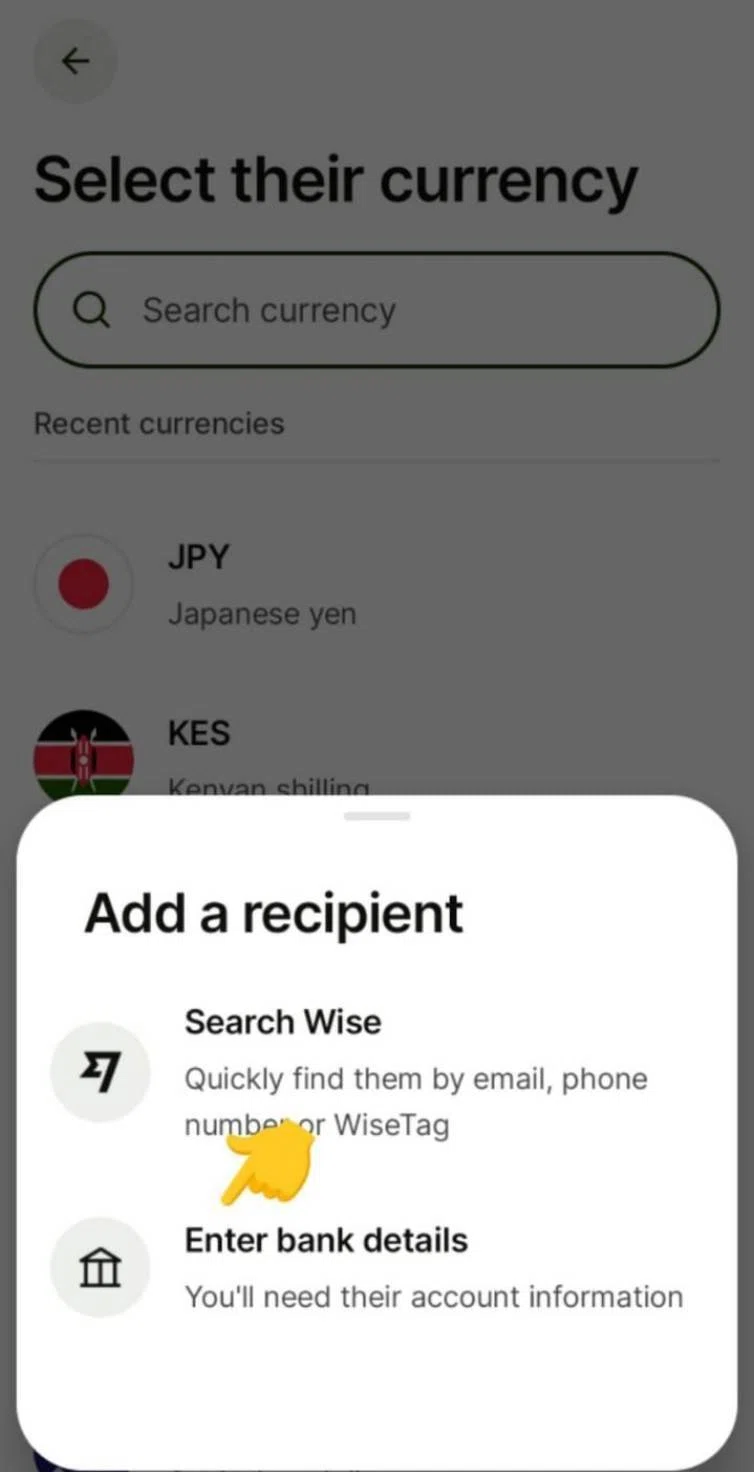Go back with the arrow icon
754x1472 pixels.
pyautogui.click(x=75, y=61)
